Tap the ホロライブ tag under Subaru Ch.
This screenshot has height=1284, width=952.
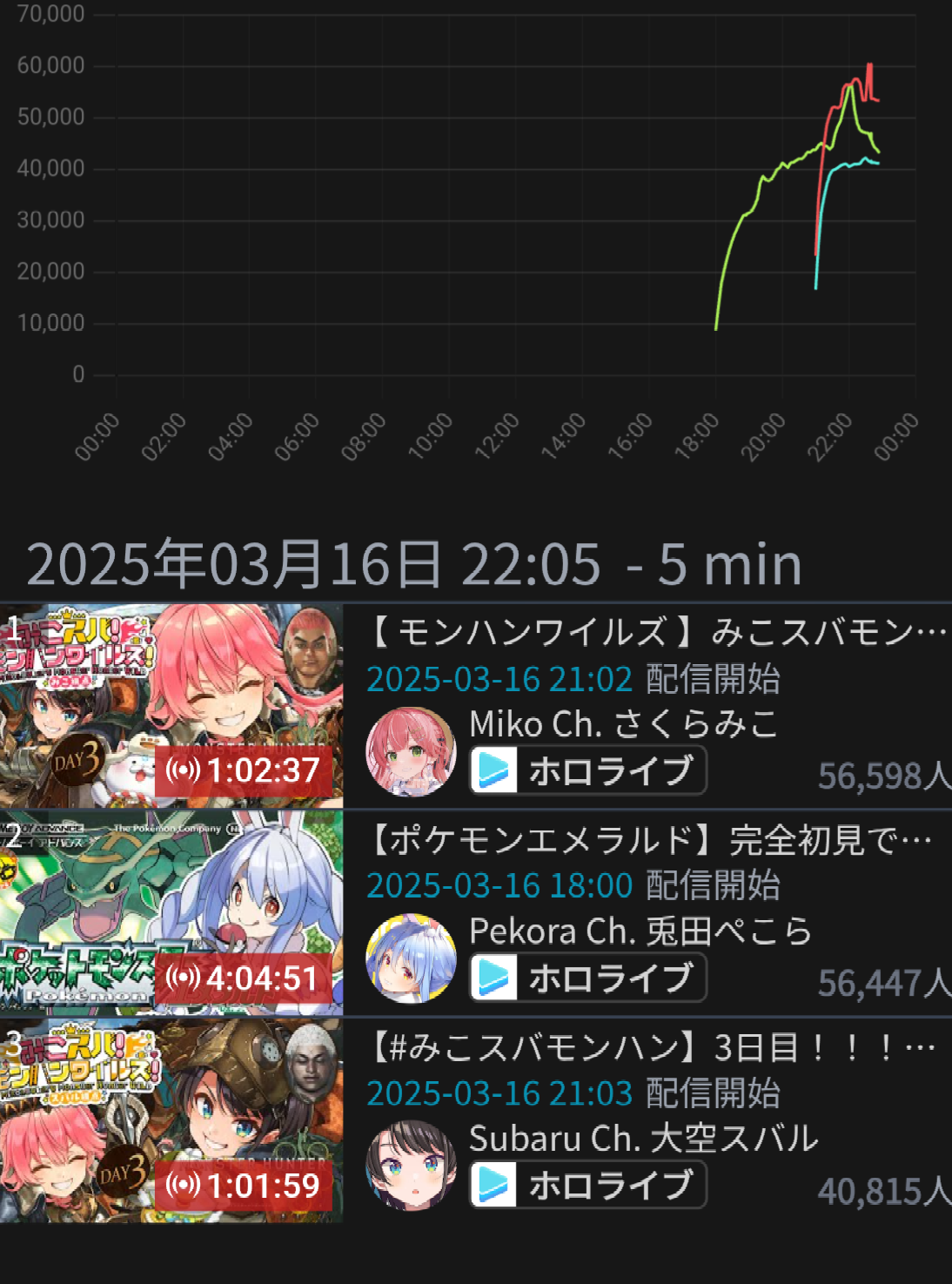[x=588, y=1186]
